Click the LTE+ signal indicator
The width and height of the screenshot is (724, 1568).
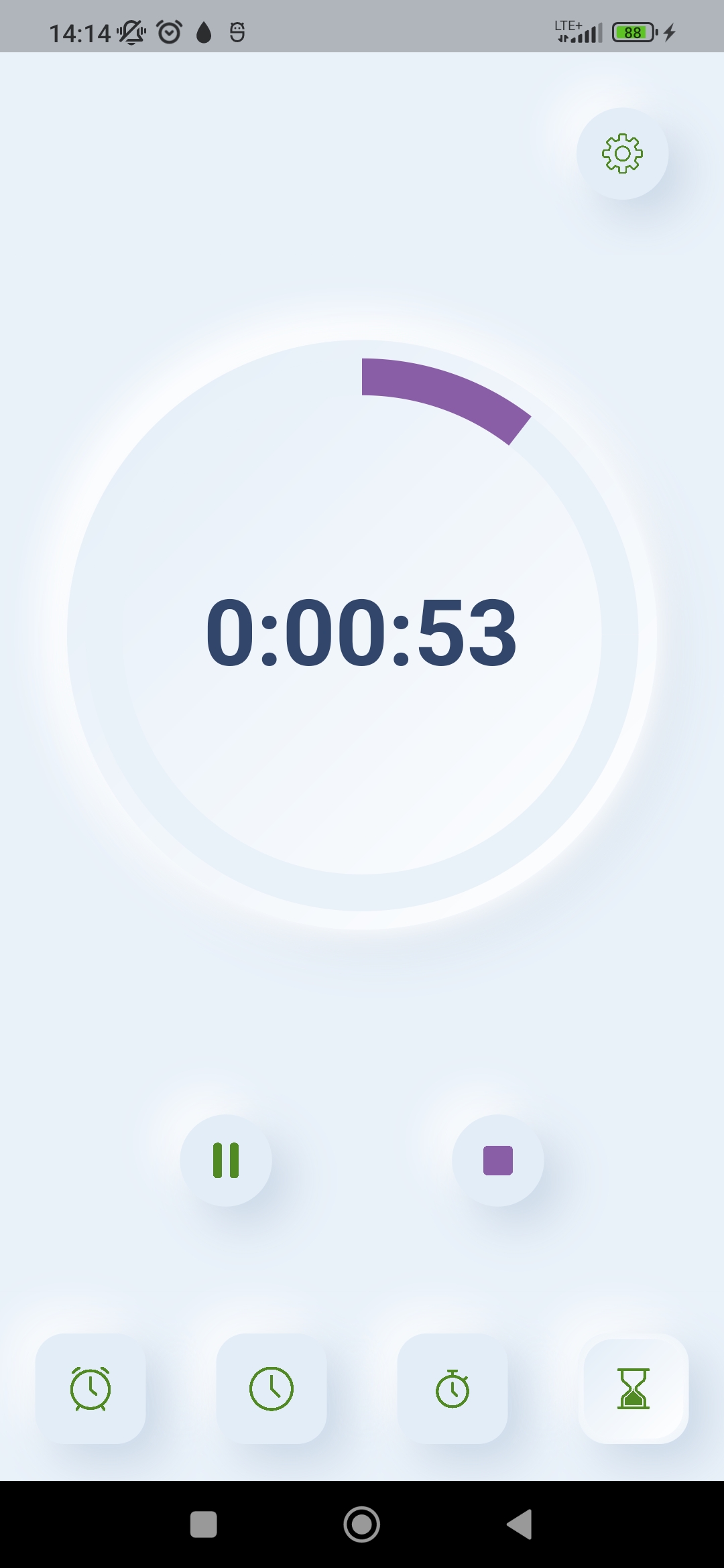click(x=578, y=30)
